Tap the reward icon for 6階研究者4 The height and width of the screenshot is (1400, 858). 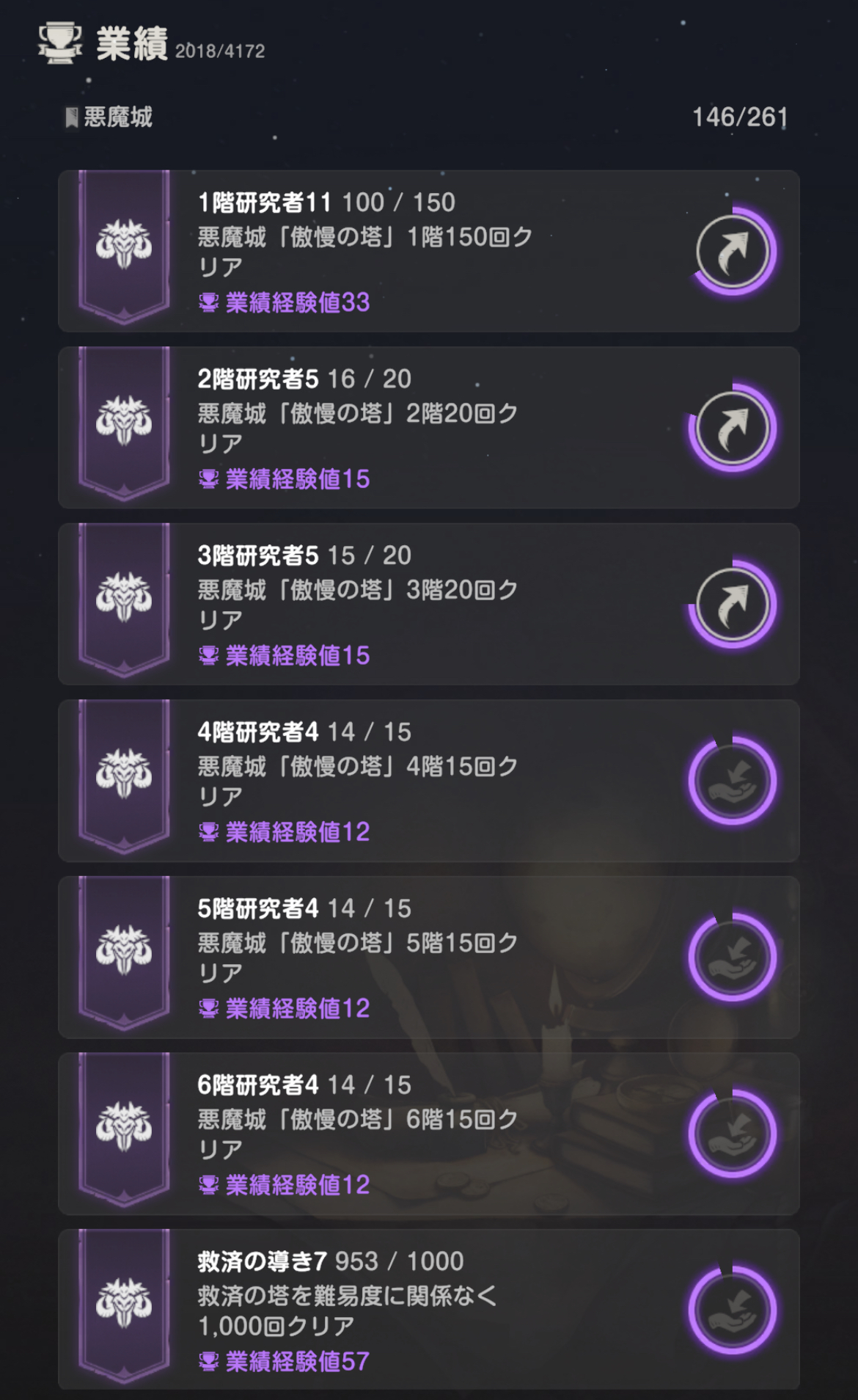click(x=733, y=1134)
